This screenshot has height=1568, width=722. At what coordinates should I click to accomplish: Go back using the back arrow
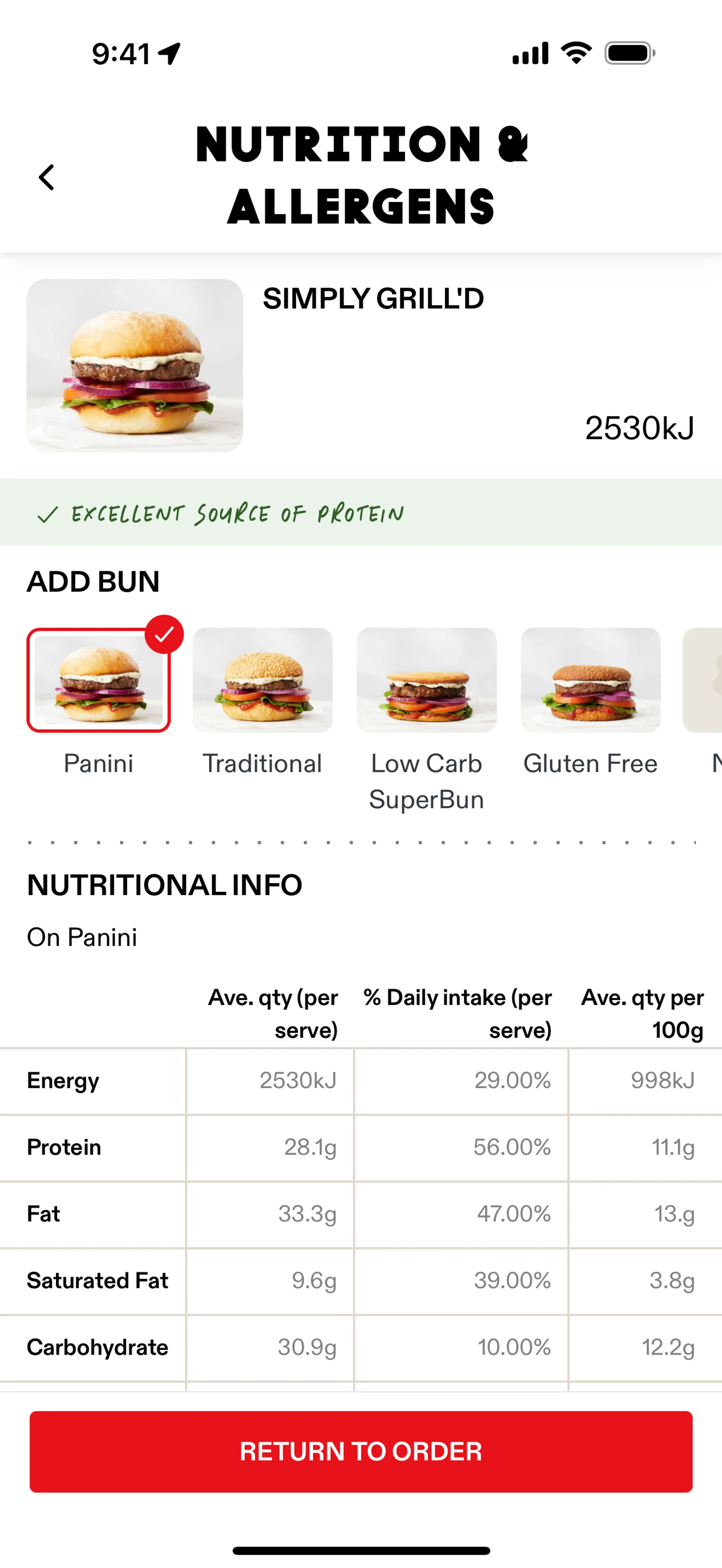pos(46,177)
